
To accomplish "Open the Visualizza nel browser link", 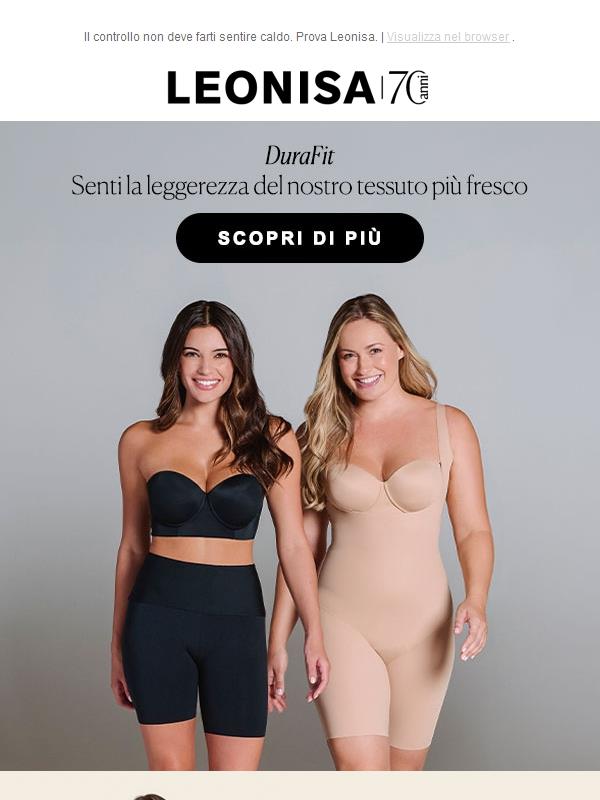I will tap(448, 37).
